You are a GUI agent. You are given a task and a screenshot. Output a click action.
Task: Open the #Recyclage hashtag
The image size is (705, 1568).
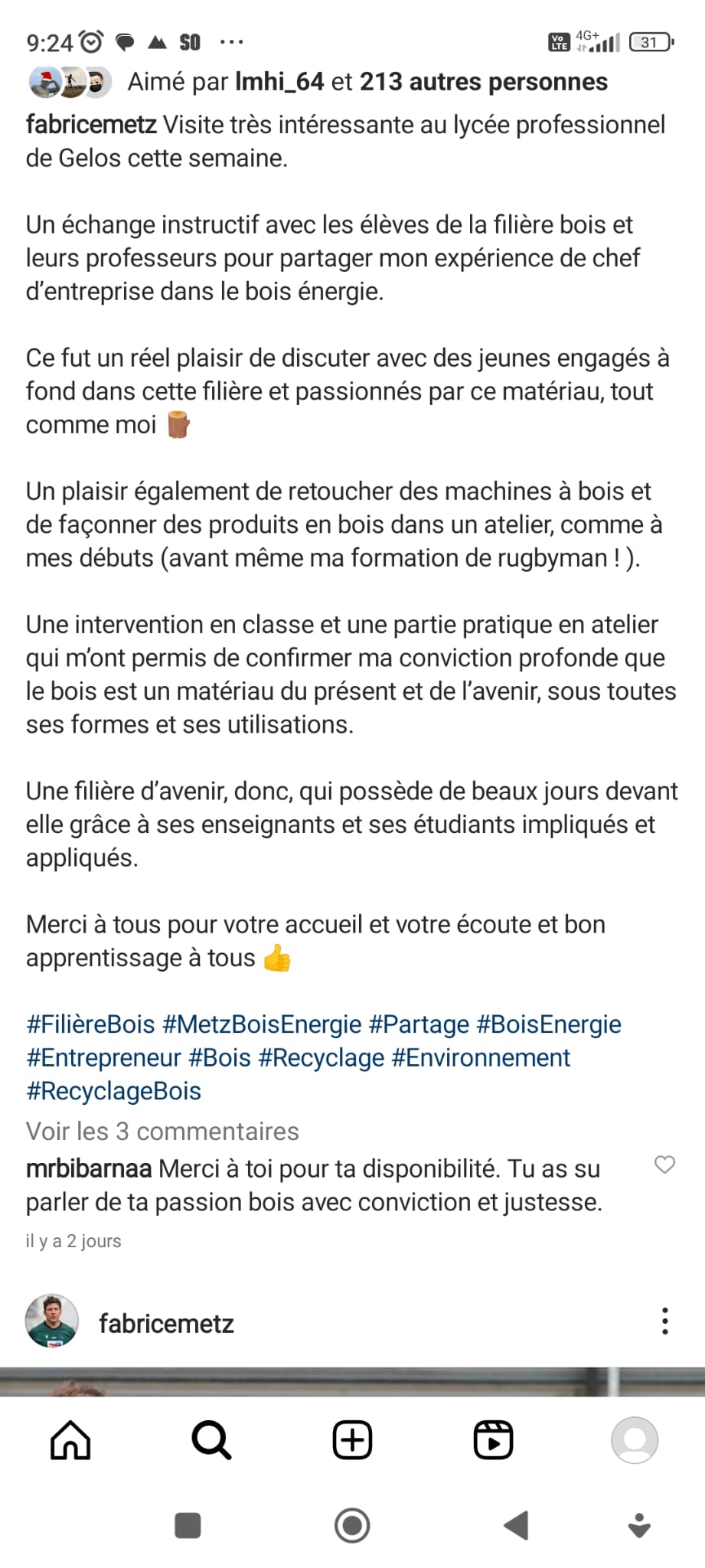pos(321,1058)
